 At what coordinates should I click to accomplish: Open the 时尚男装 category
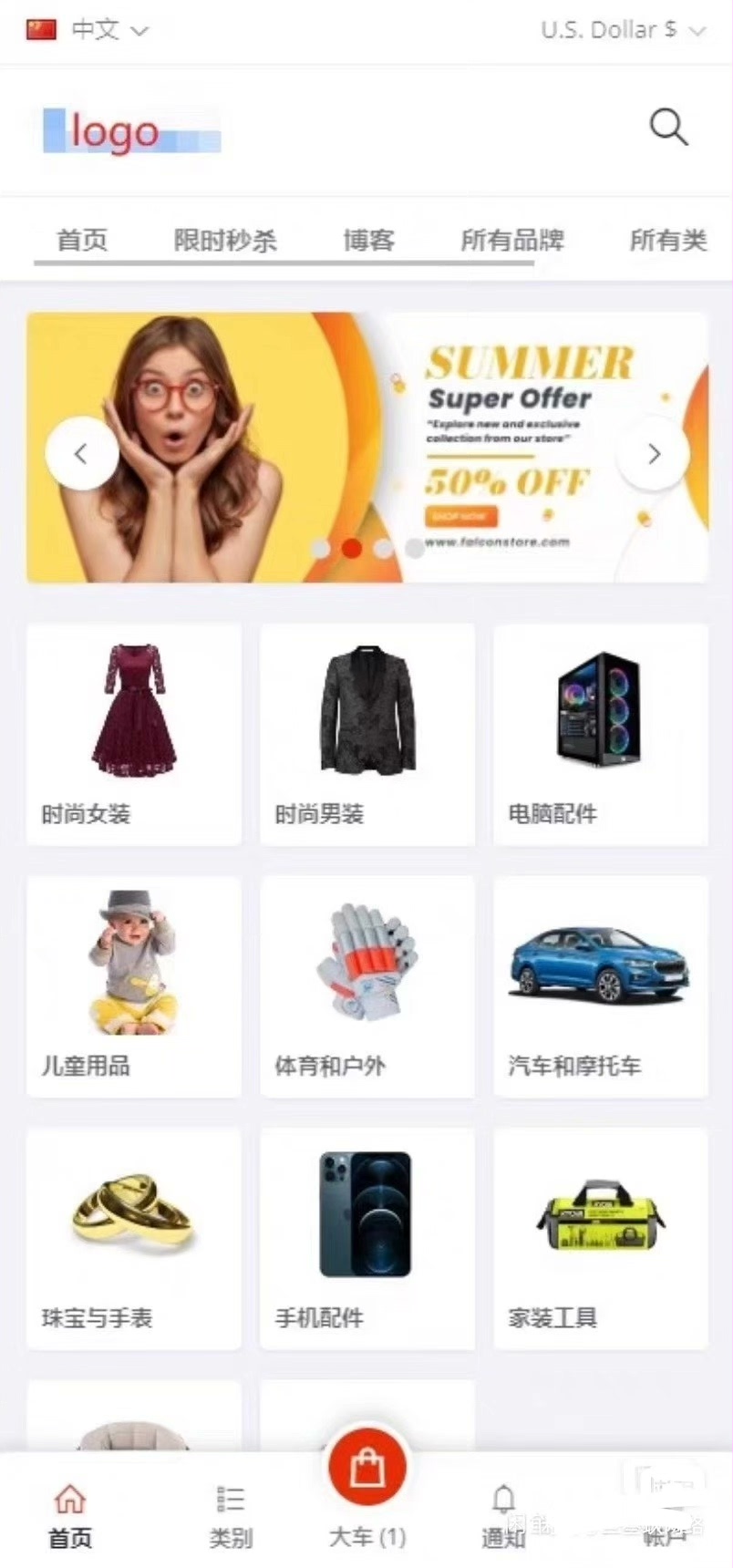click(x=367, y=734)
